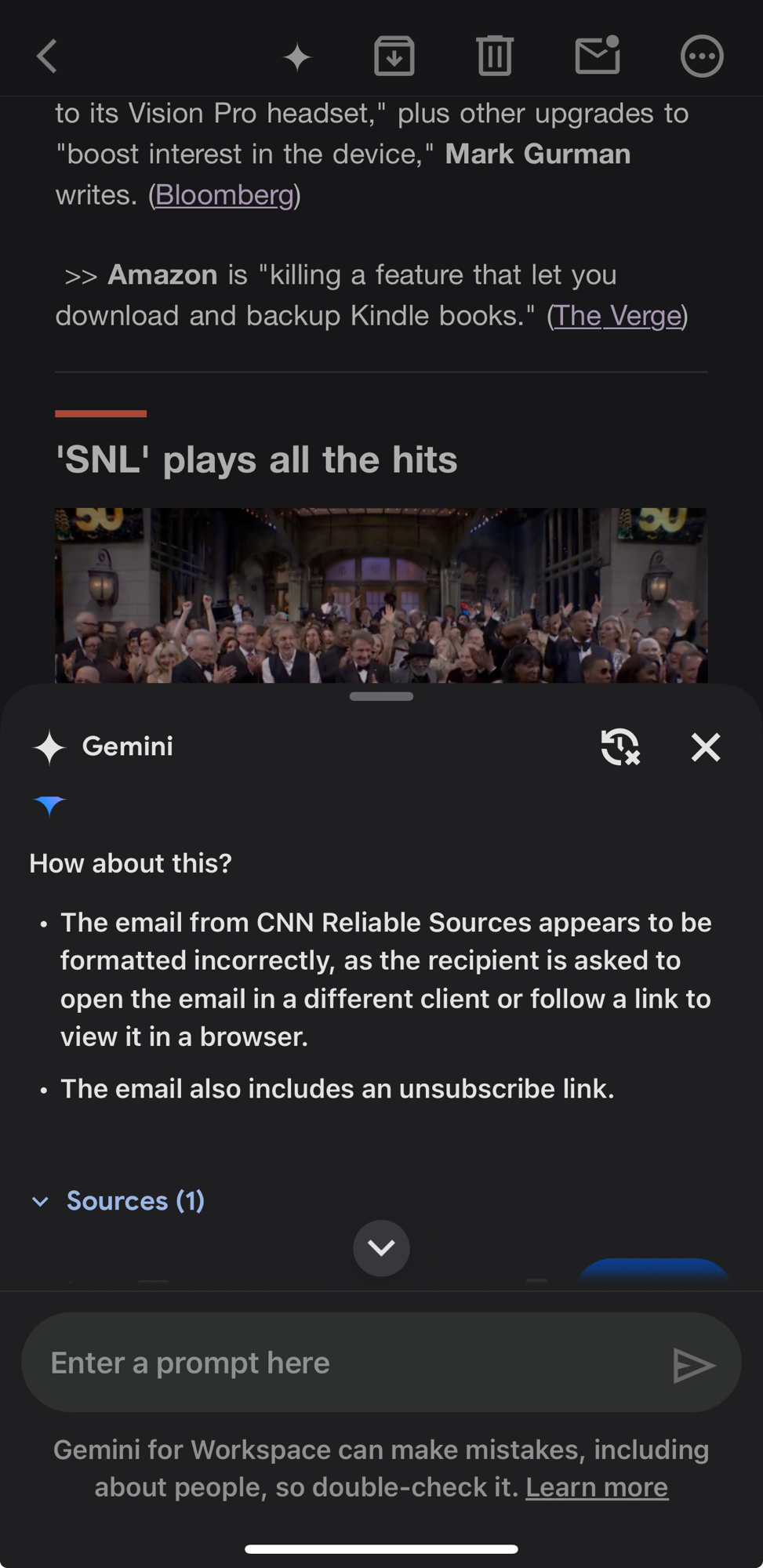Open the Learn more link

point(596,1487)
